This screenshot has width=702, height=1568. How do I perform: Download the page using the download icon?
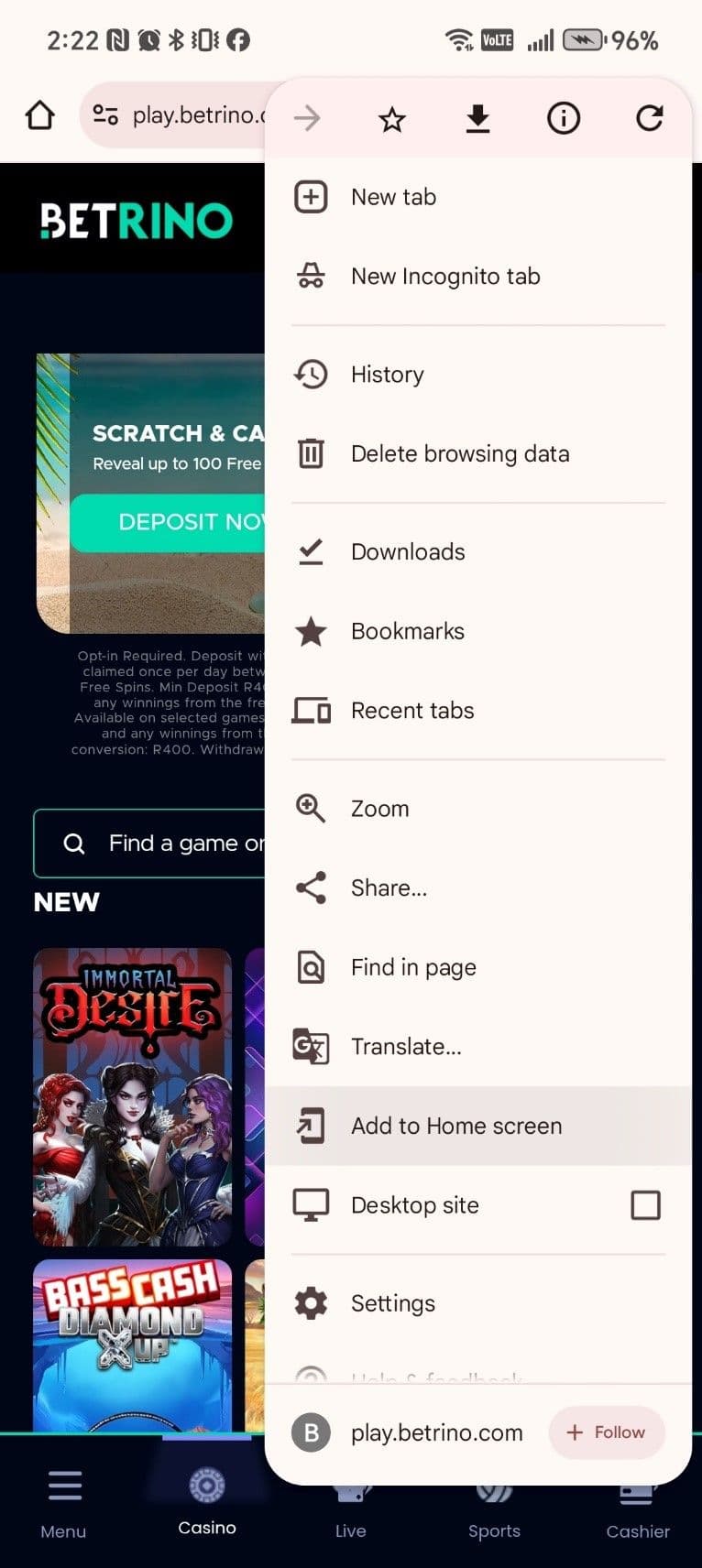click(x=477, y=119)
